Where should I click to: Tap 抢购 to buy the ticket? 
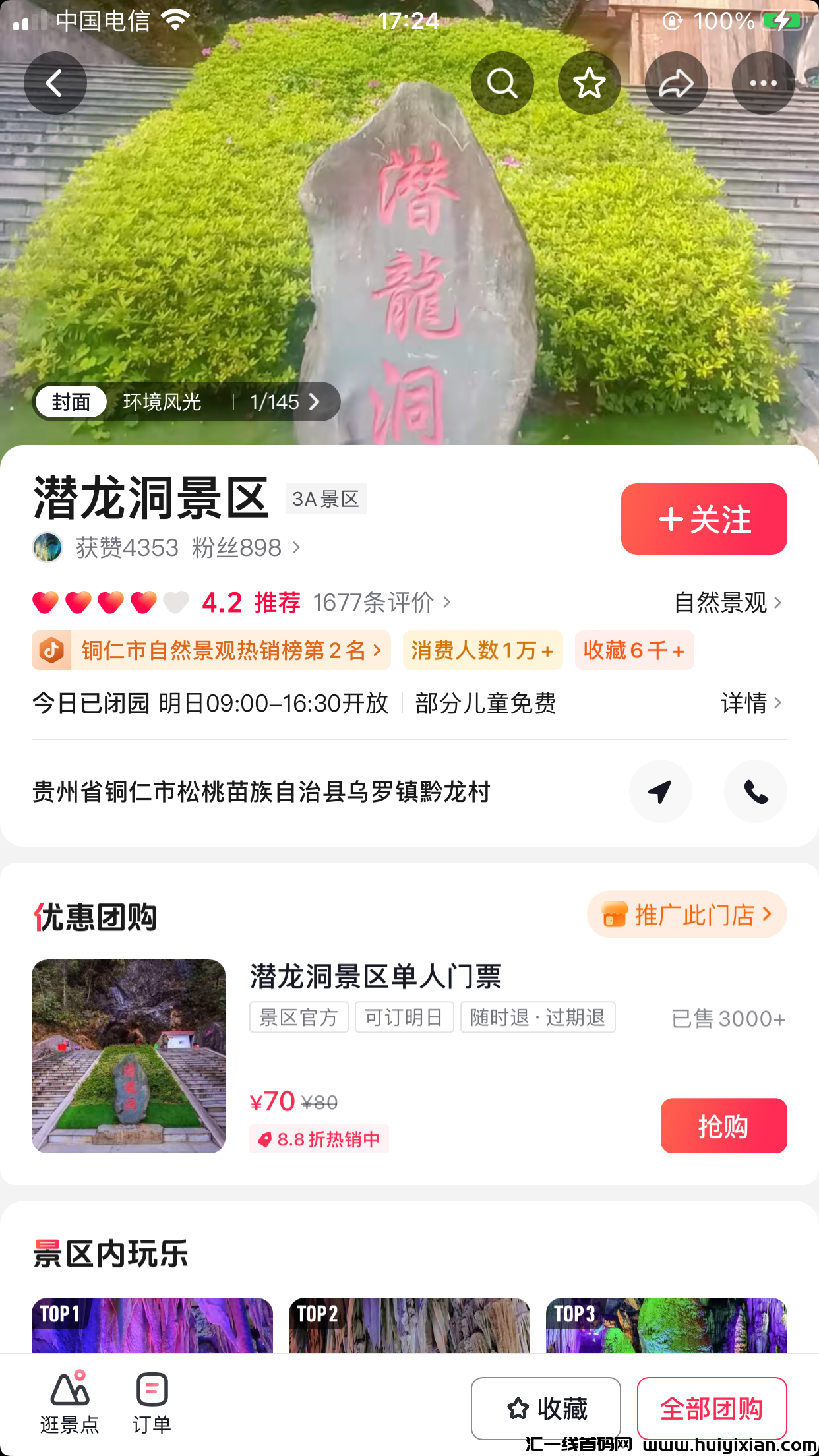tap(723, 1126)
